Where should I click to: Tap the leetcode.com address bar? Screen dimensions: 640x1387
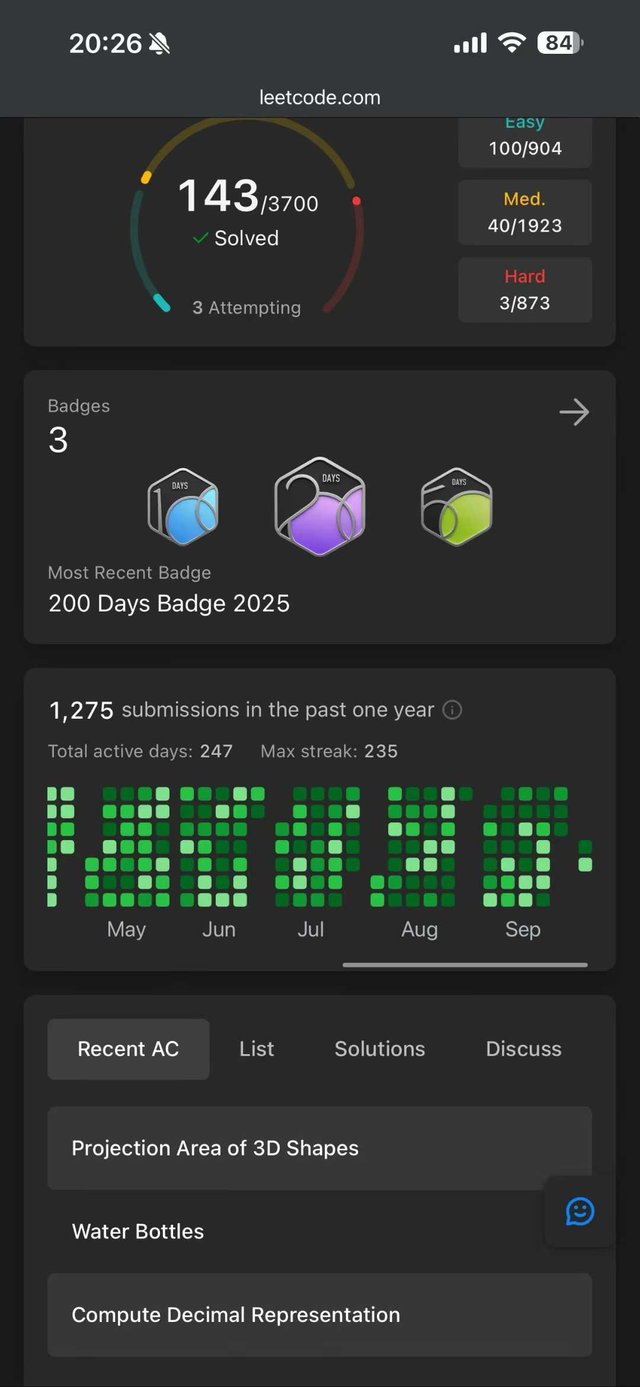click(x=320, y=97)
